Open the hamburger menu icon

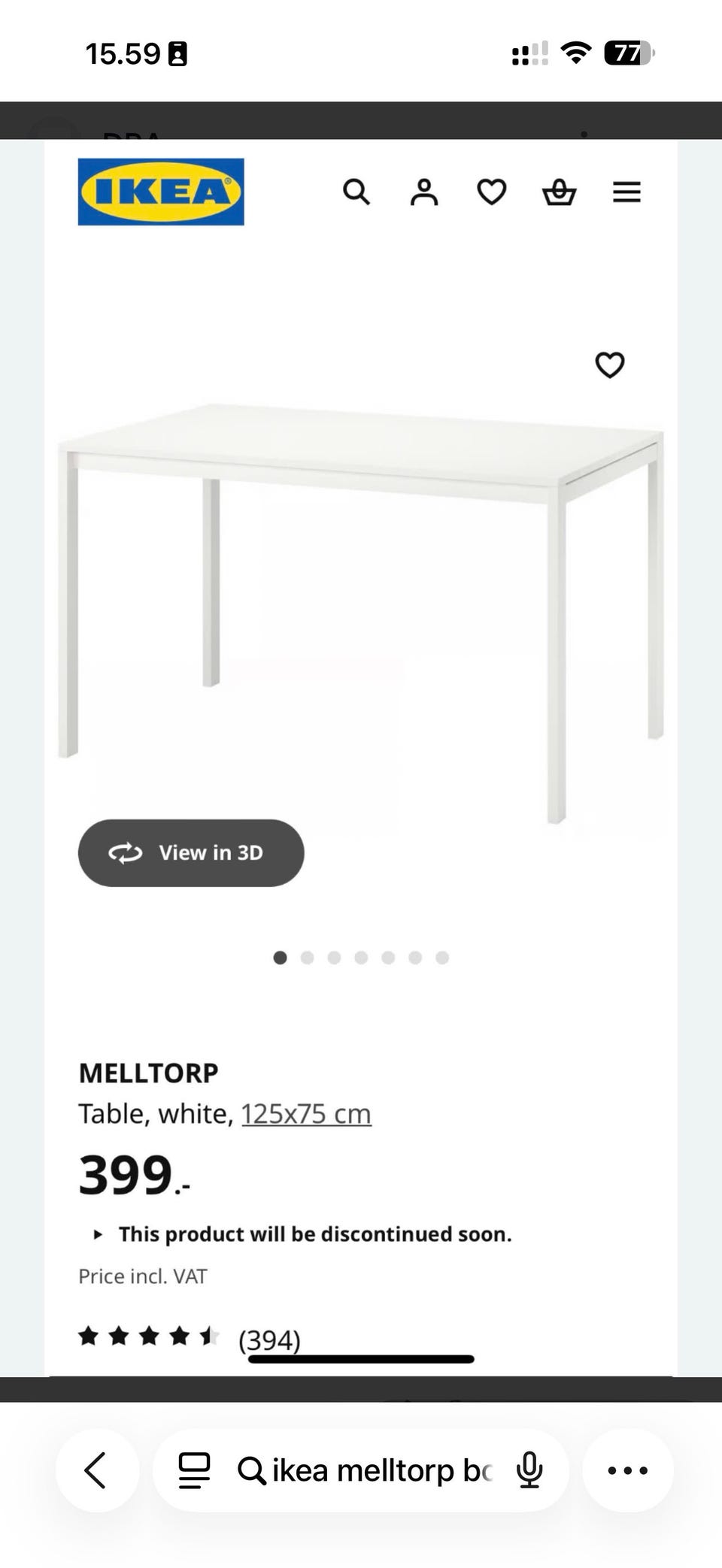pyautogui.click(x=626, y=192)
